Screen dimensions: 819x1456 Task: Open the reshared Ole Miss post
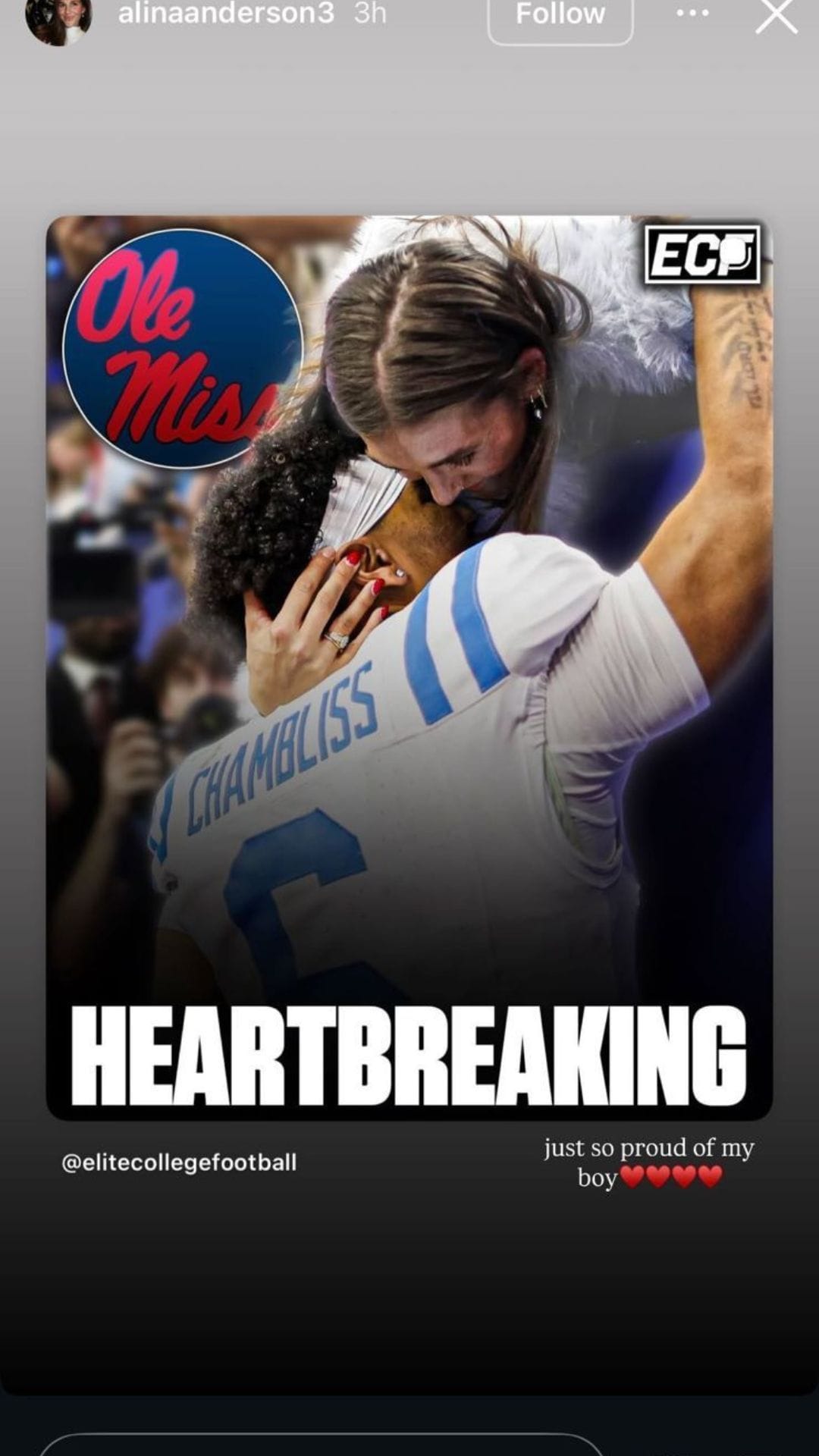(x=409, y=667)
